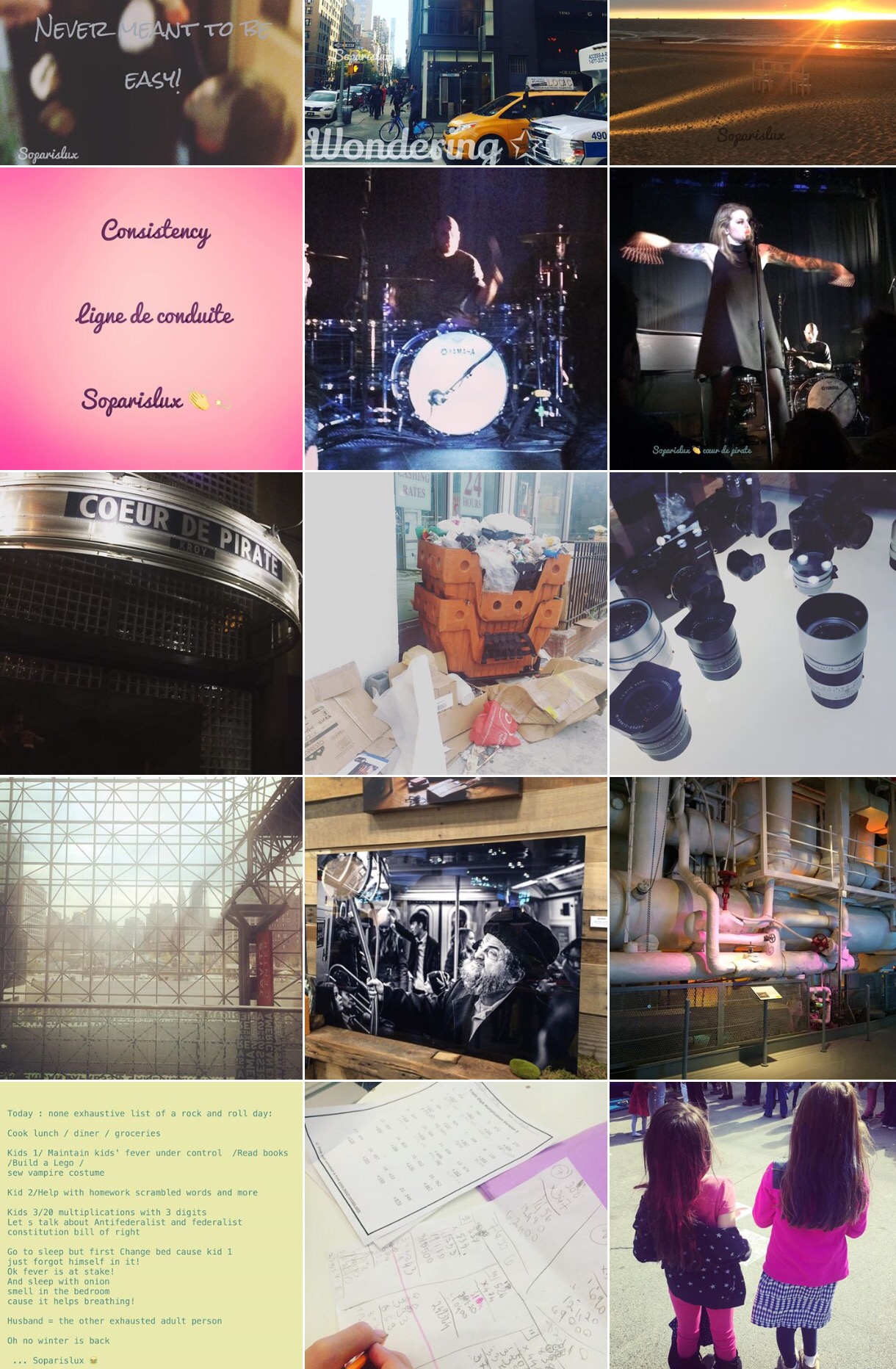View the two girls in pink photo
The width and height of the screenshot is (896, 1369).
pos(752,1225)
